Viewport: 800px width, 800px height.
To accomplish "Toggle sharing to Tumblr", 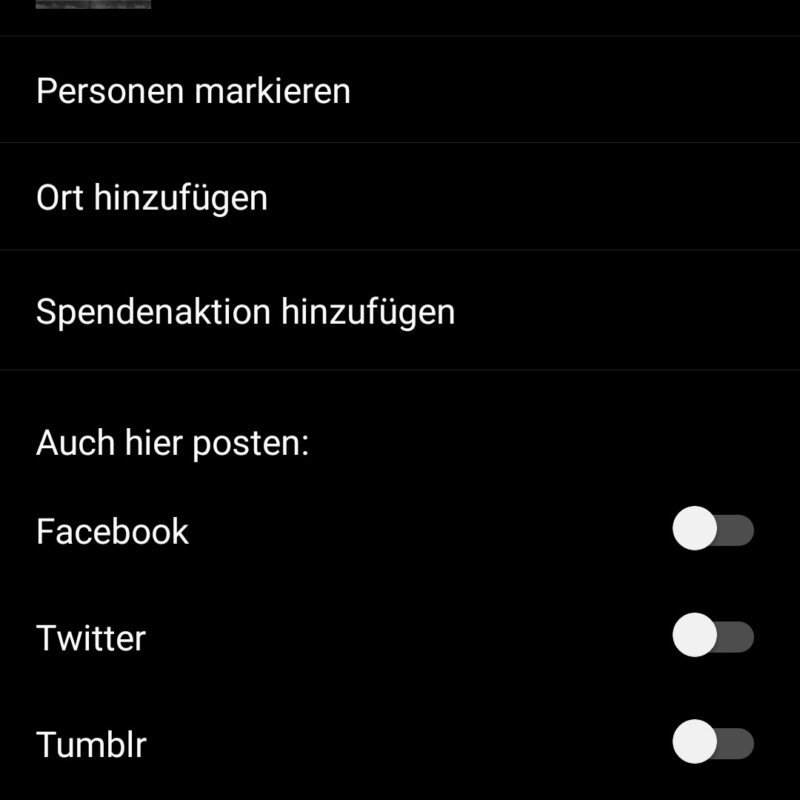I will (x=712, y=743).
